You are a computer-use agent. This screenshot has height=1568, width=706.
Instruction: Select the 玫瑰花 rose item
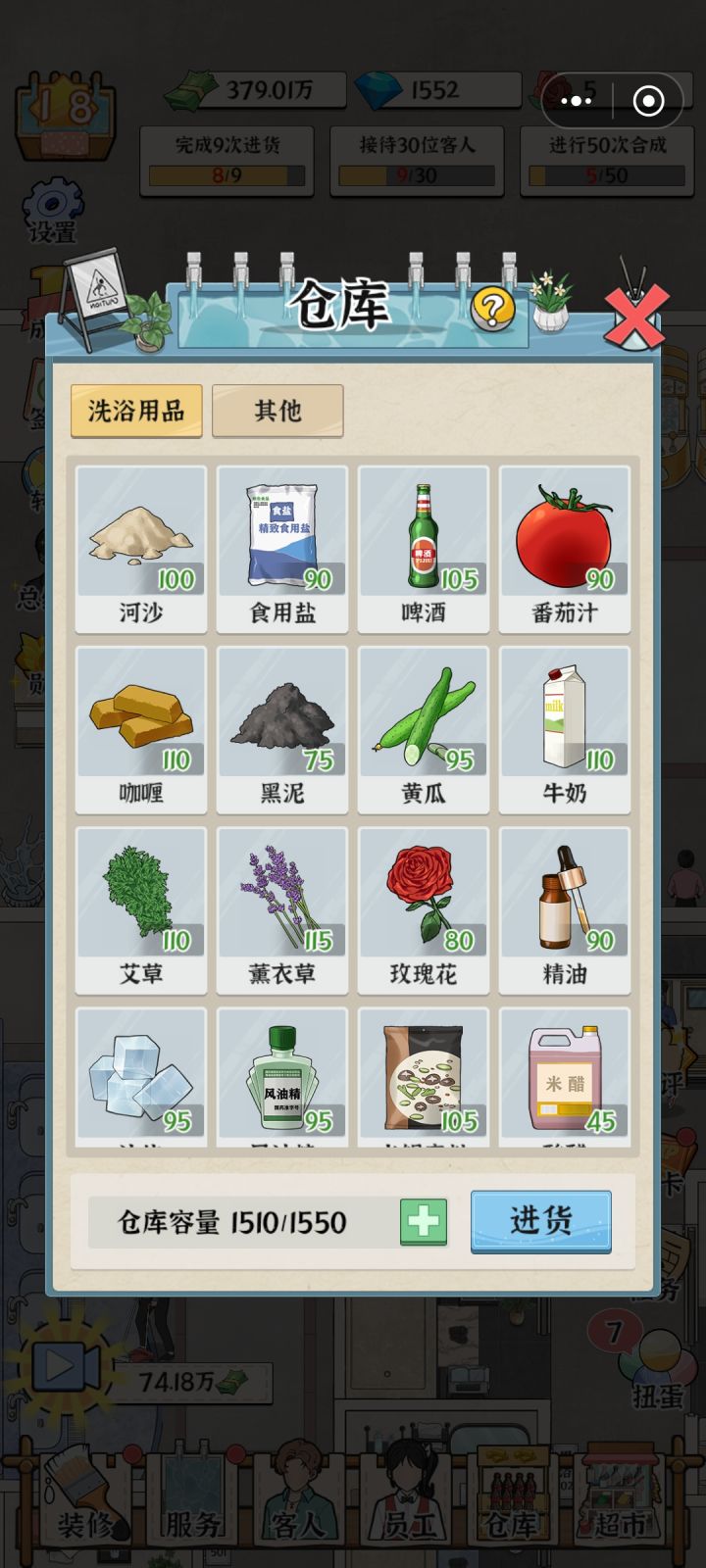click(x=423, y=909)
